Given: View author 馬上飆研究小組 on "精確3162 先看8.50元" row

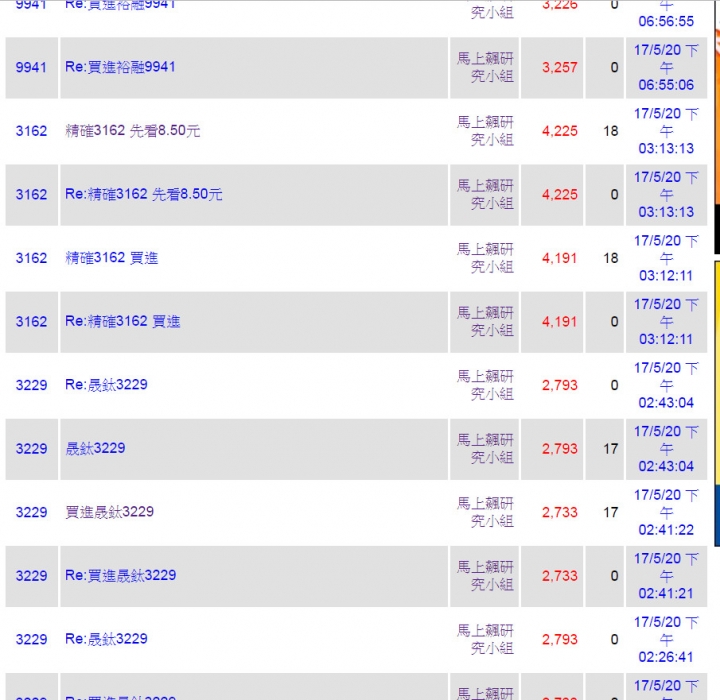Looking at the screenshot, I should (485, 131).
